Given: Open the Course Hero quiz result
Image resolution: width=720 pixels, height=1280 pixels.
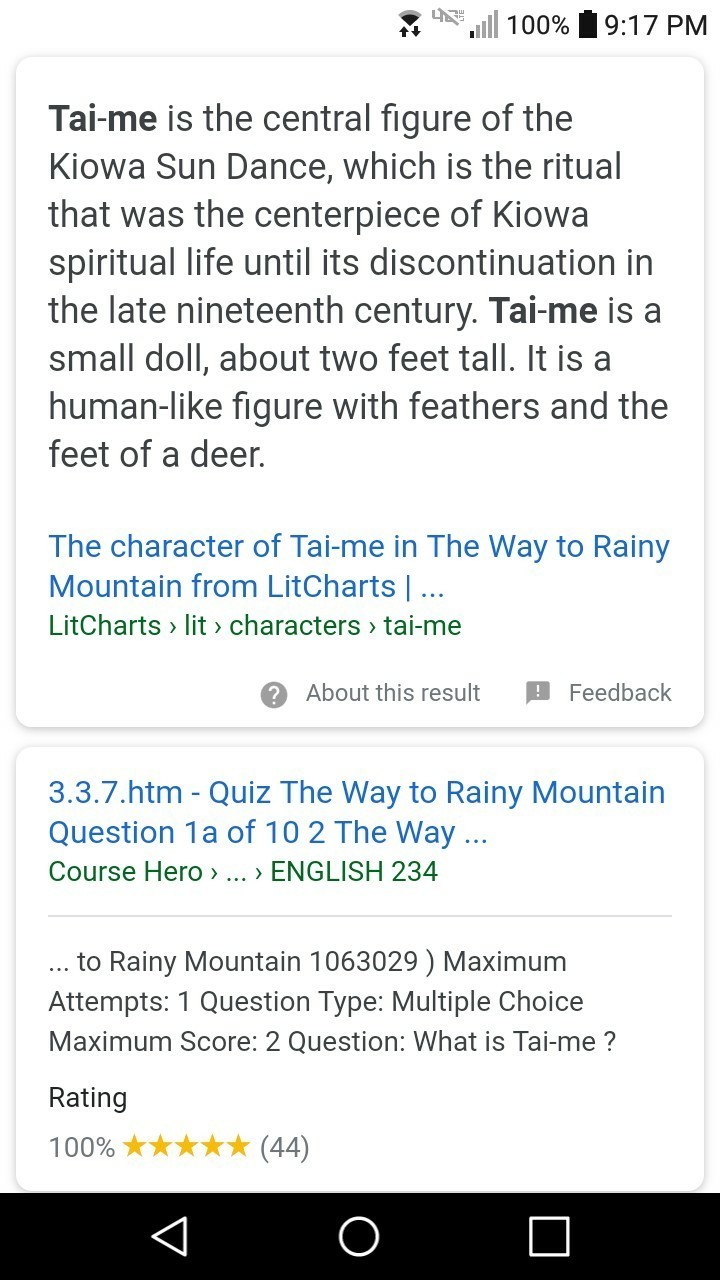Looking at the screenshot, I should pyautogui.click(x=357, y=812).
